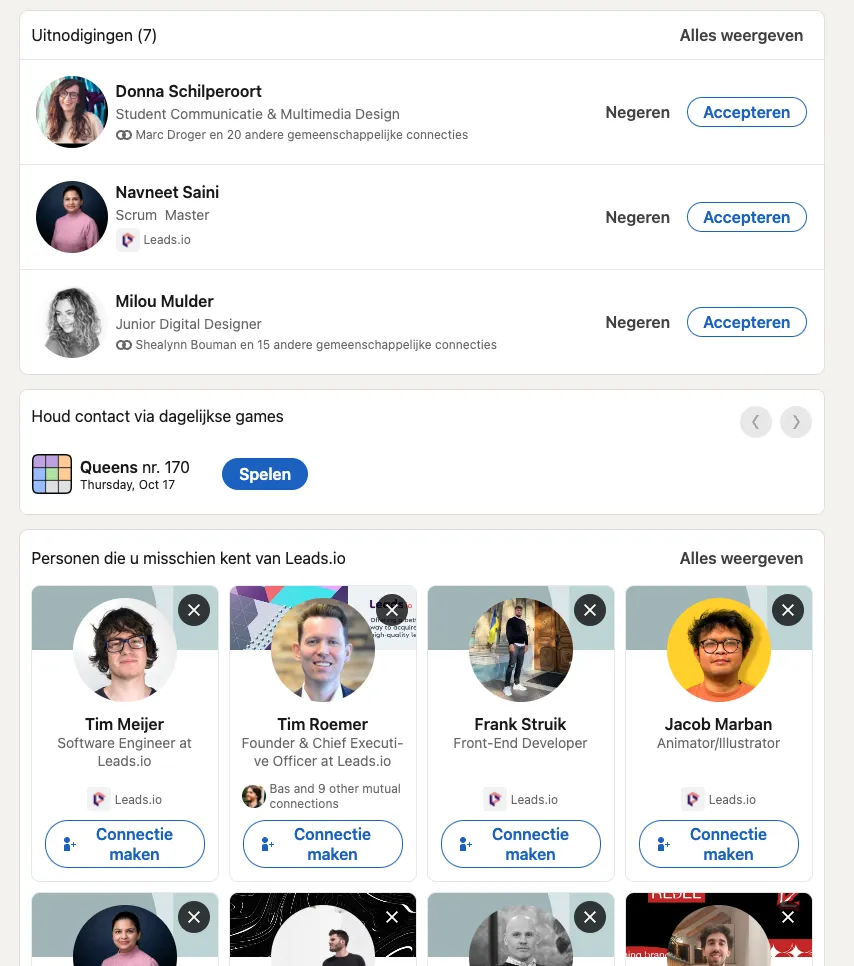This screenshot has width=854, height=966.
Task: Dismiss Frank Struik's suggestion card
Action: click(x=590, y=610)
